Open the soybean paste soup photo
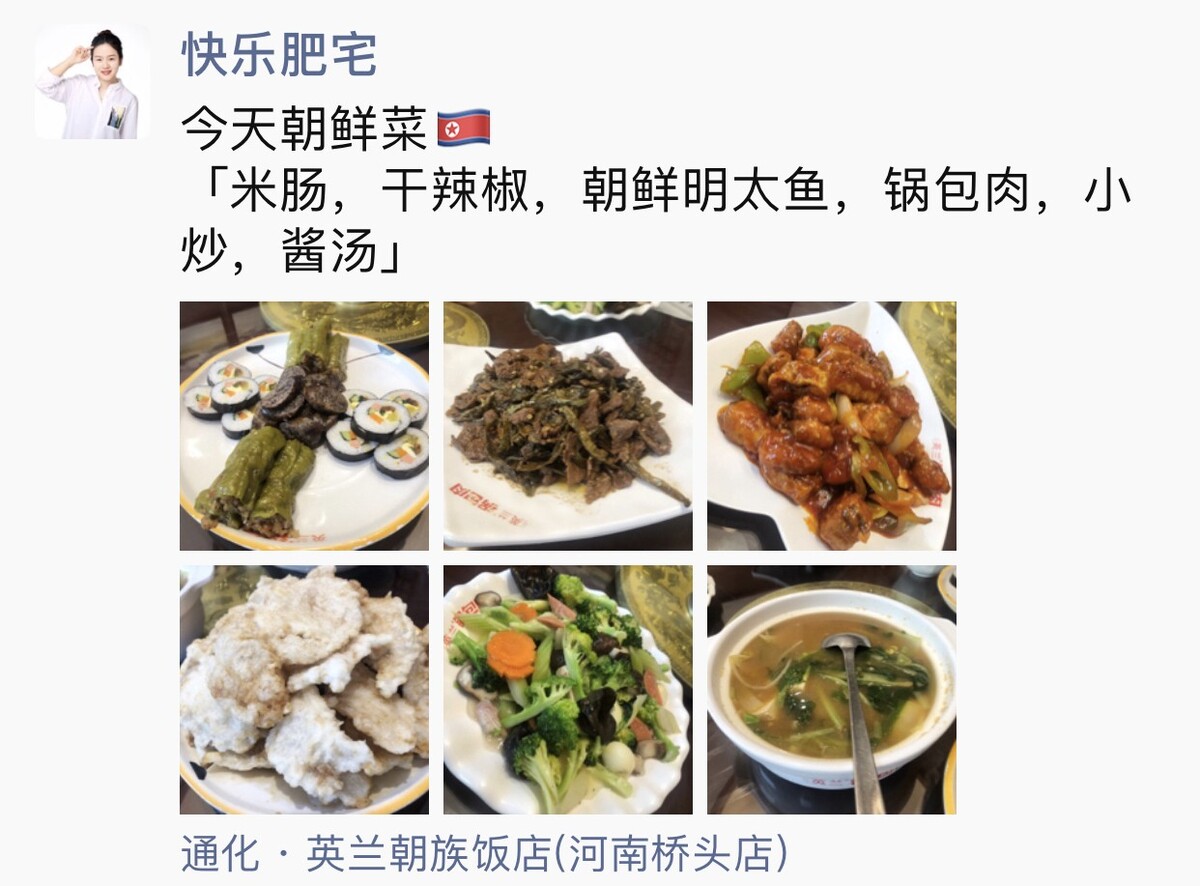1200x886 pixels. pos(831,690)
